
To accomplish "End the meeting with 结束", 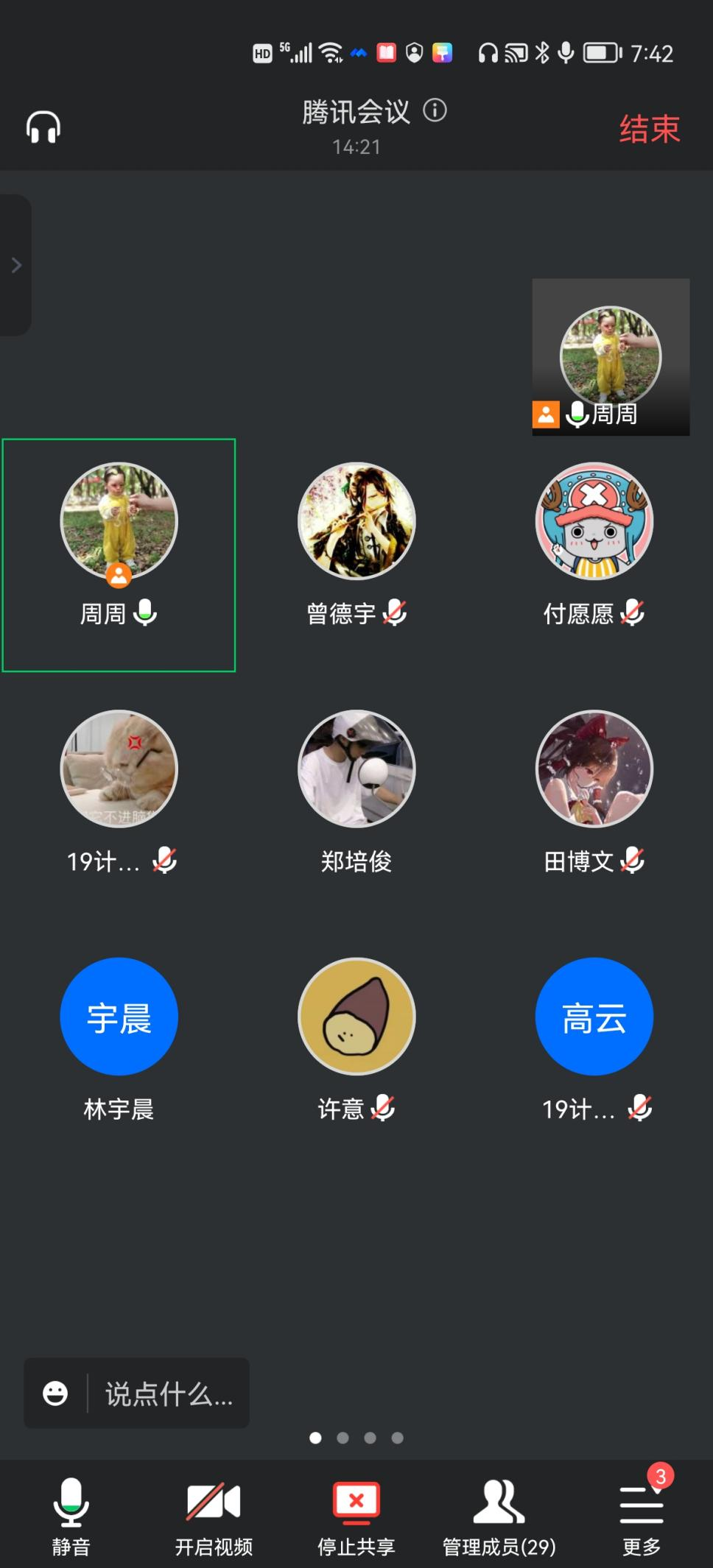I will pos(648,129).
